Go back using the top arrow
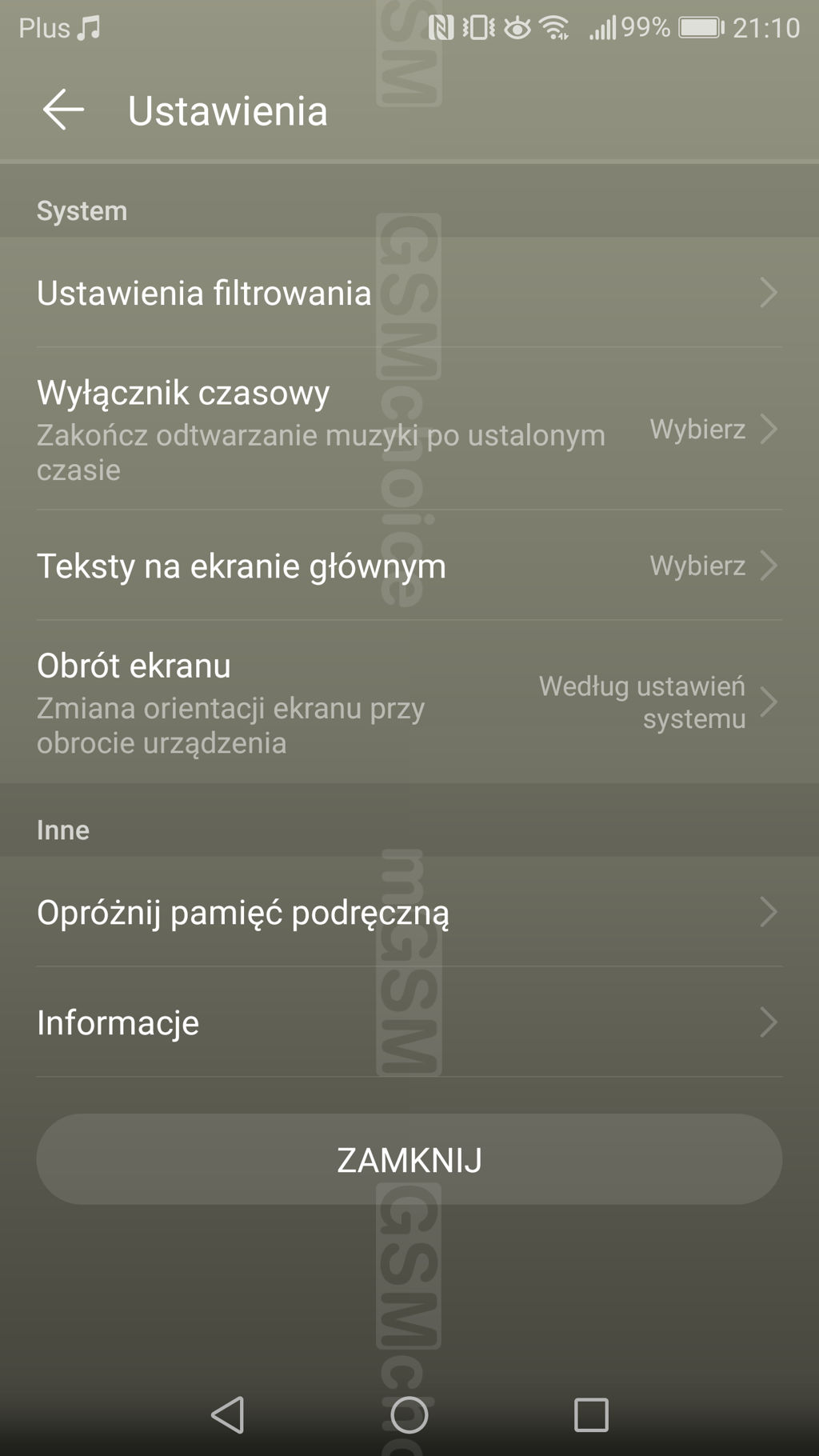The height and width of the screenshot is (1456, 819). (63, 110)
